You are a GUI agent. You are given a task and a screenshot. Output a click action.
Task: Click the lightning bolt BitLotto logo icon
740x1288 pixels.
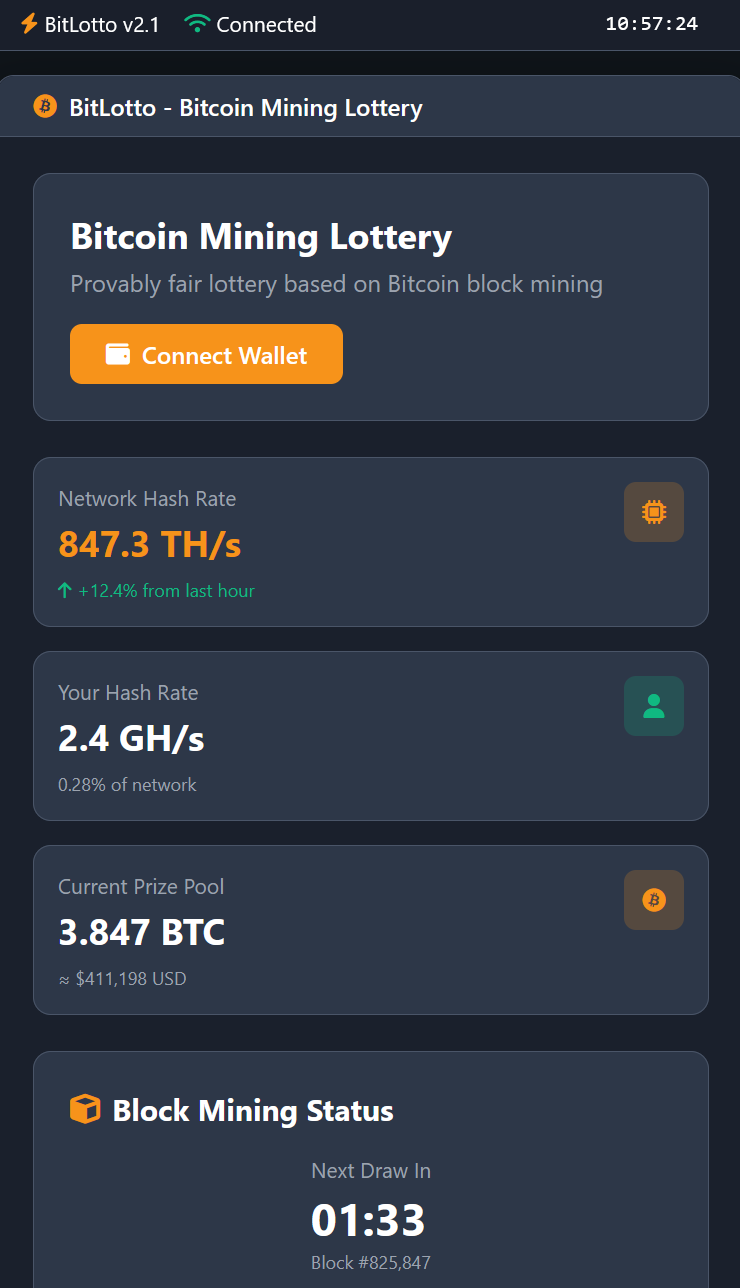[x=28, y=24]
